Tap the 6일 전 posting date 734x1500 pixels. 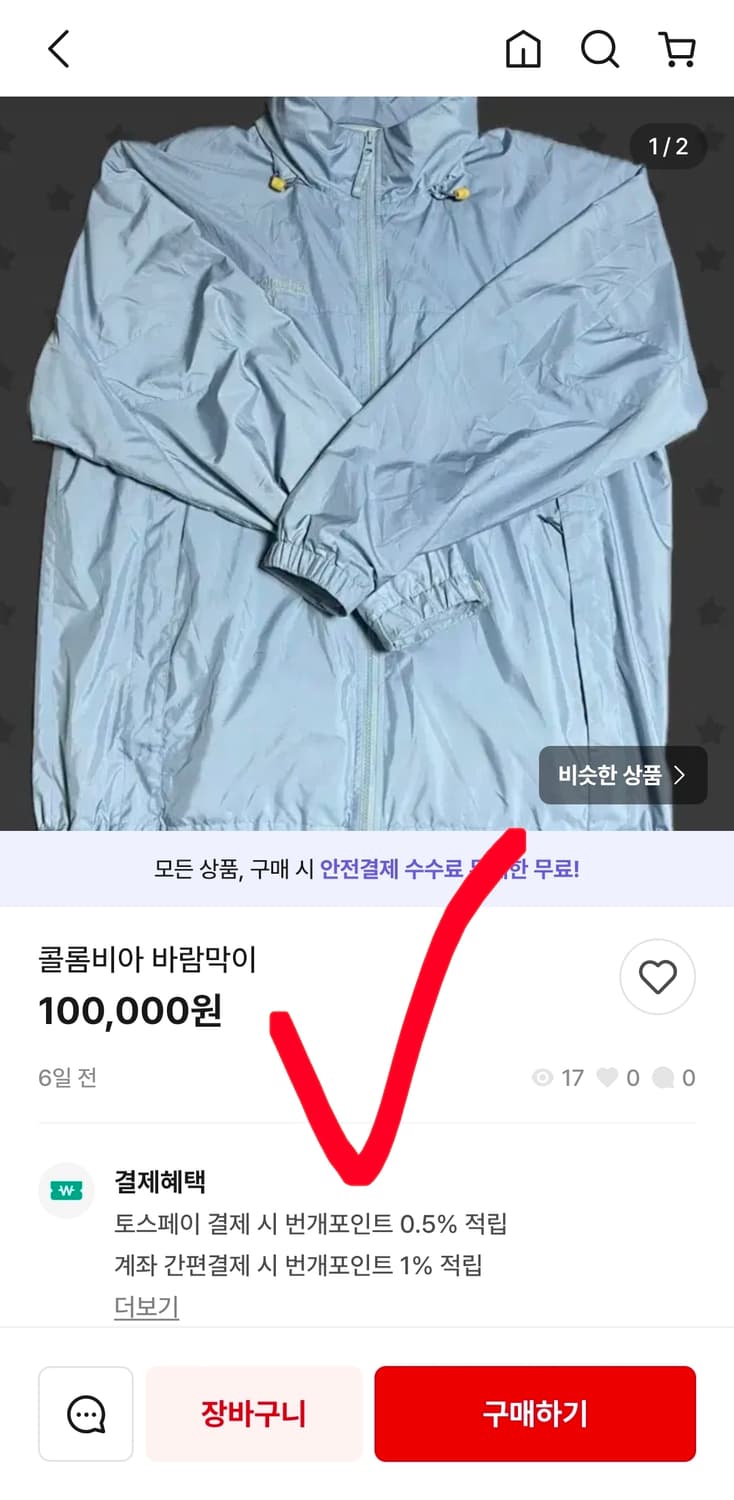tap(66, 1078)
